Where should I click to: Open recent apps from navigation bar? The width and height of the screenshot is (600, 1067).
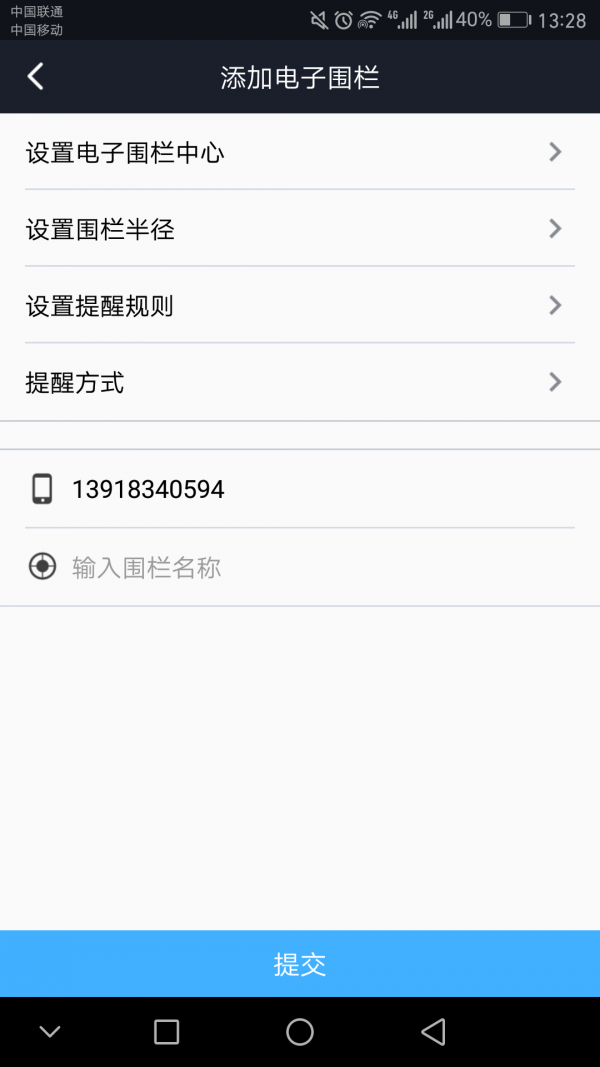click(167, 1032)
